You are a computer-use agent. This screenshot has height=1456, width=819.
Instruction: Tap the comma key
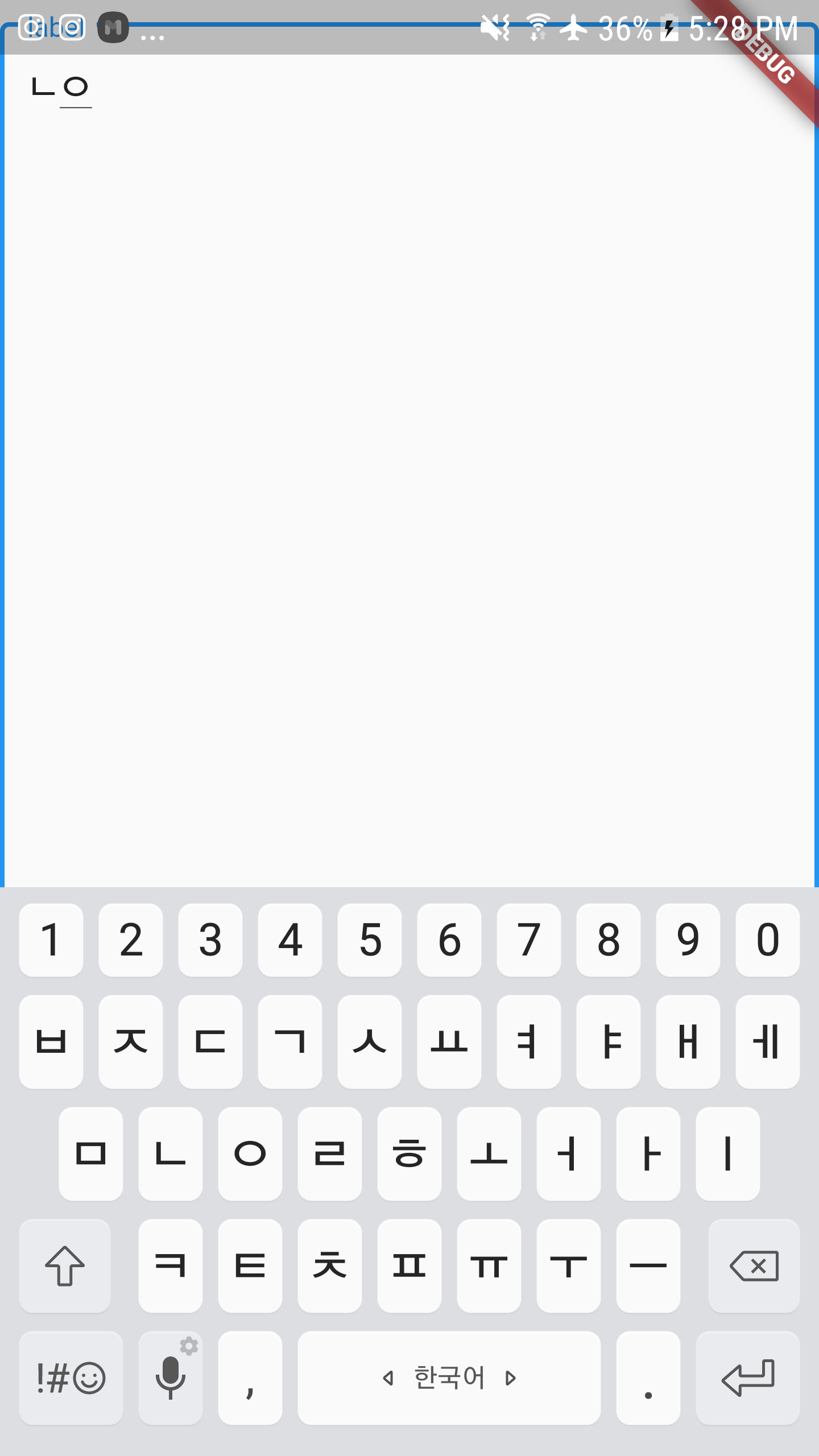(x=250, y=1378)
